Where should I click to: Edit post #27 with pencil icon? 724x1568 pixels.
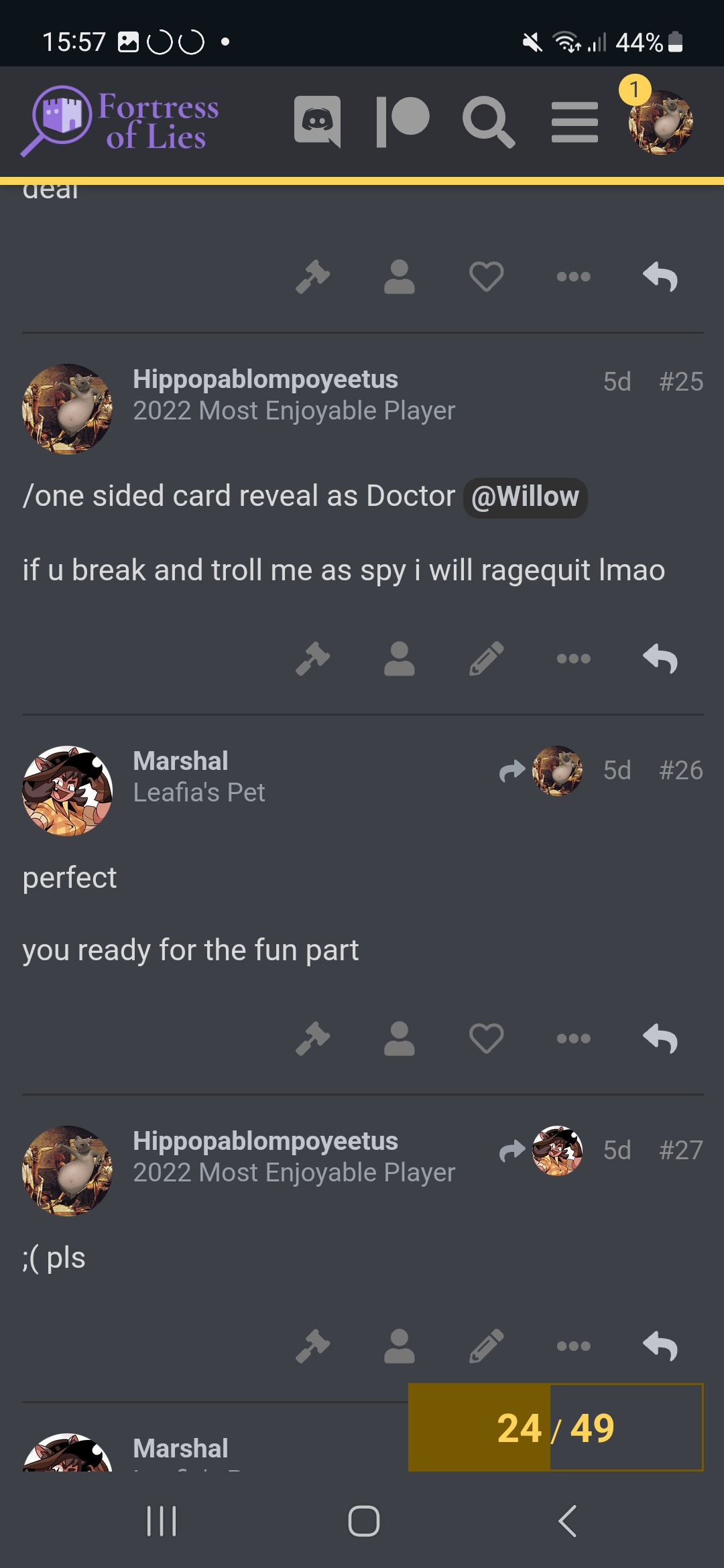(x=487, y=1346)
